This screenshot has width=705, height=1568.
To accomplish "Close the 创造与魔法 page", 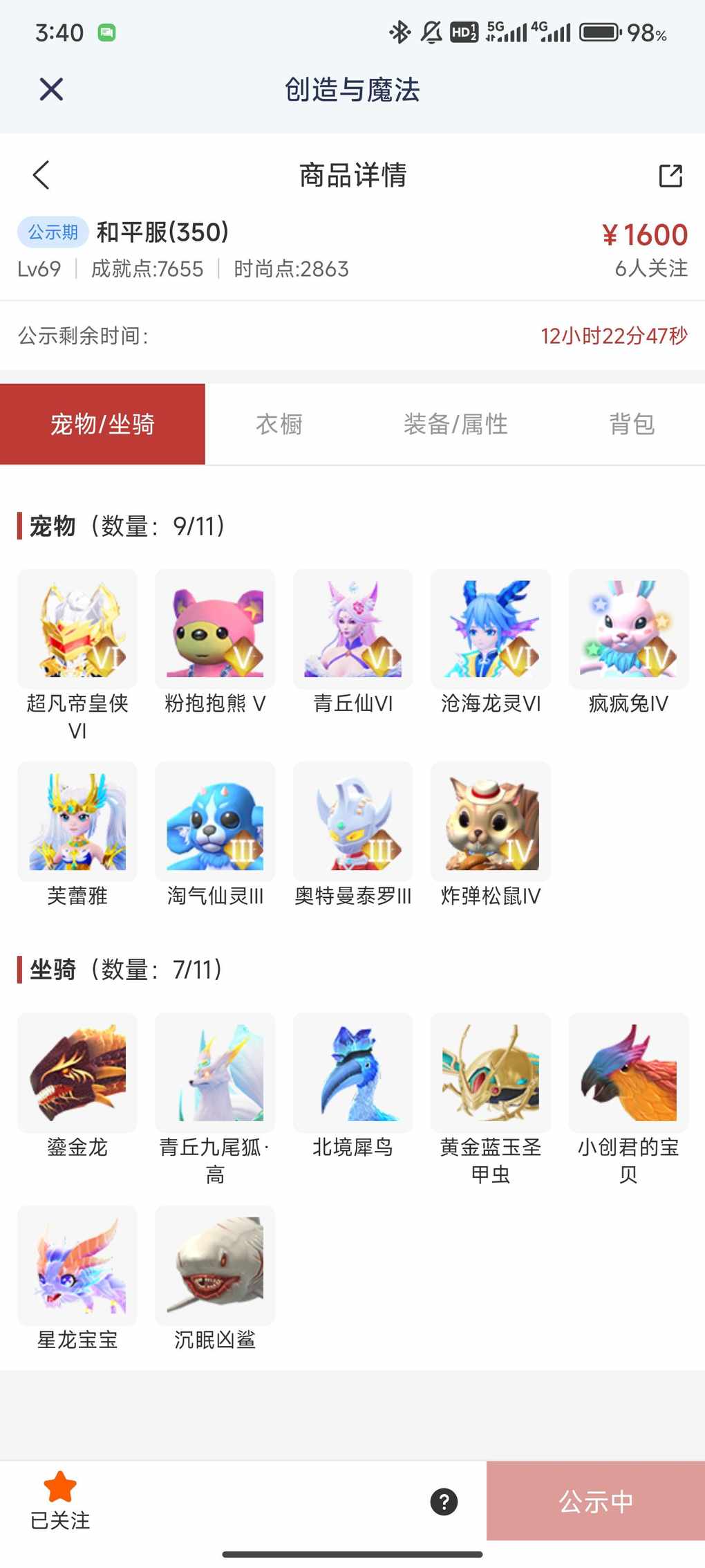I will [51, 89].
